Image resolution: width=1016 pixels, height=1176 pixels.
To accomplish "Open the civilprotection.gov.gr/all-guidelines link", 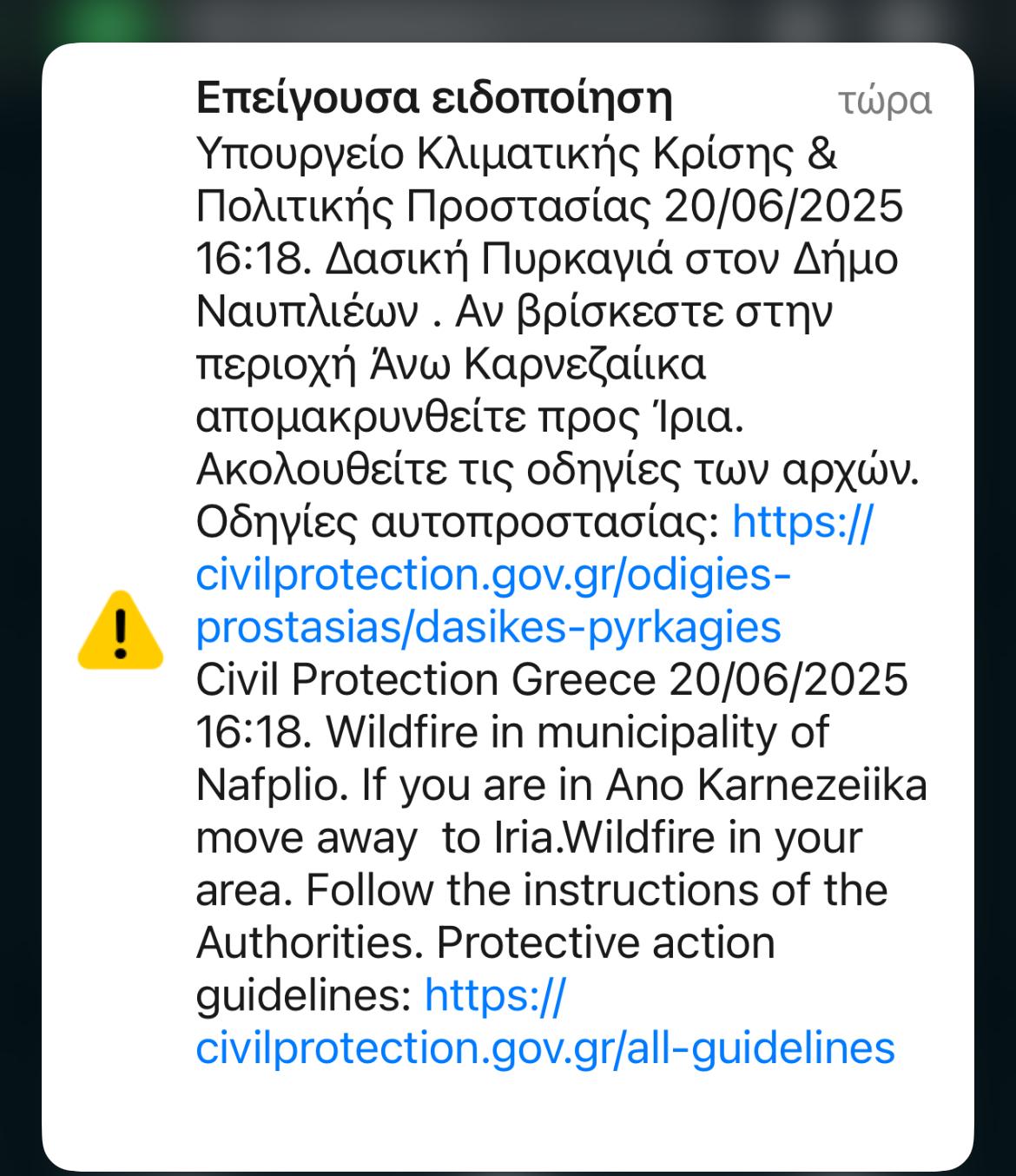I will [x=544, y=1048].
